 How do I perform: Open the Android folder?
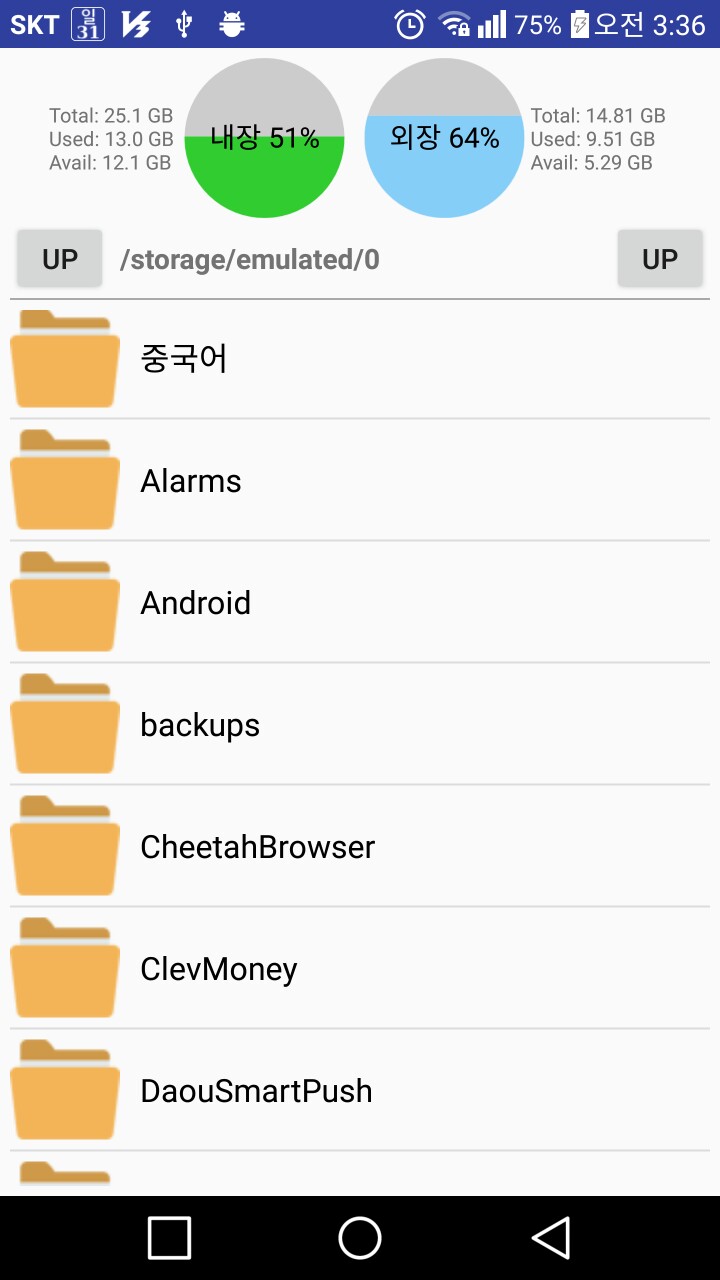point(360,602)
